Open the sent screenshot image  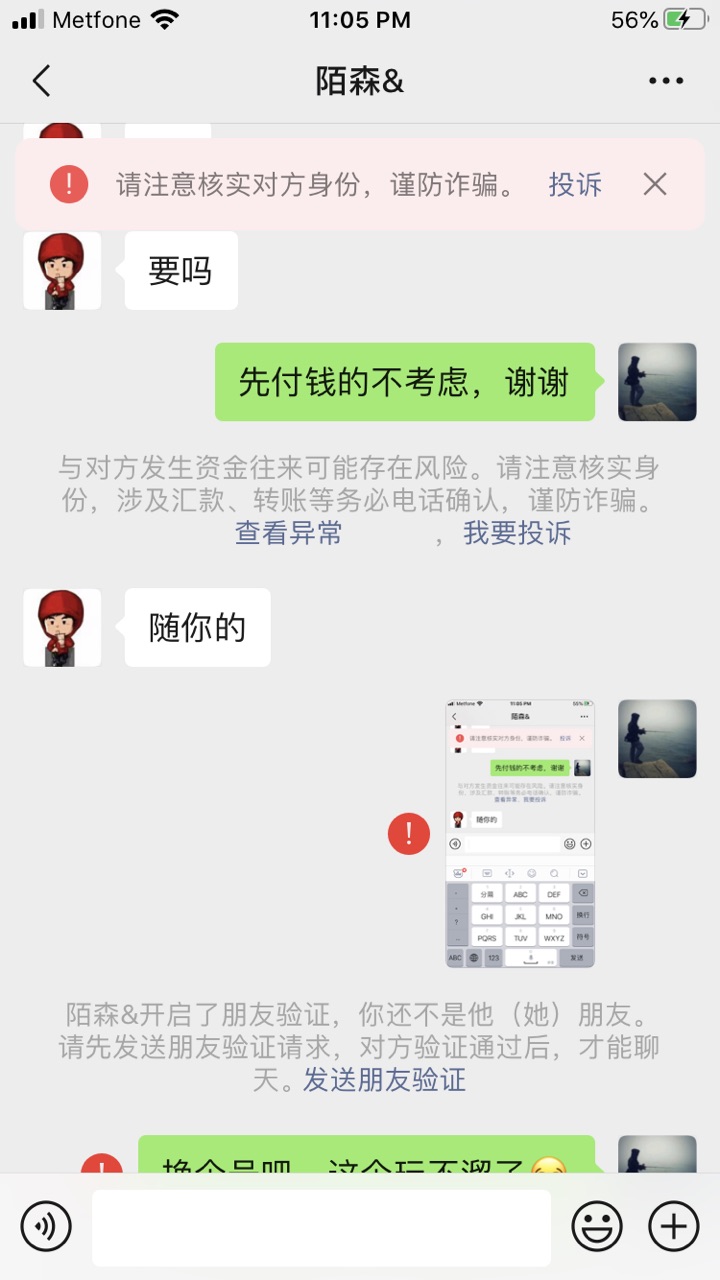[520, 833]
